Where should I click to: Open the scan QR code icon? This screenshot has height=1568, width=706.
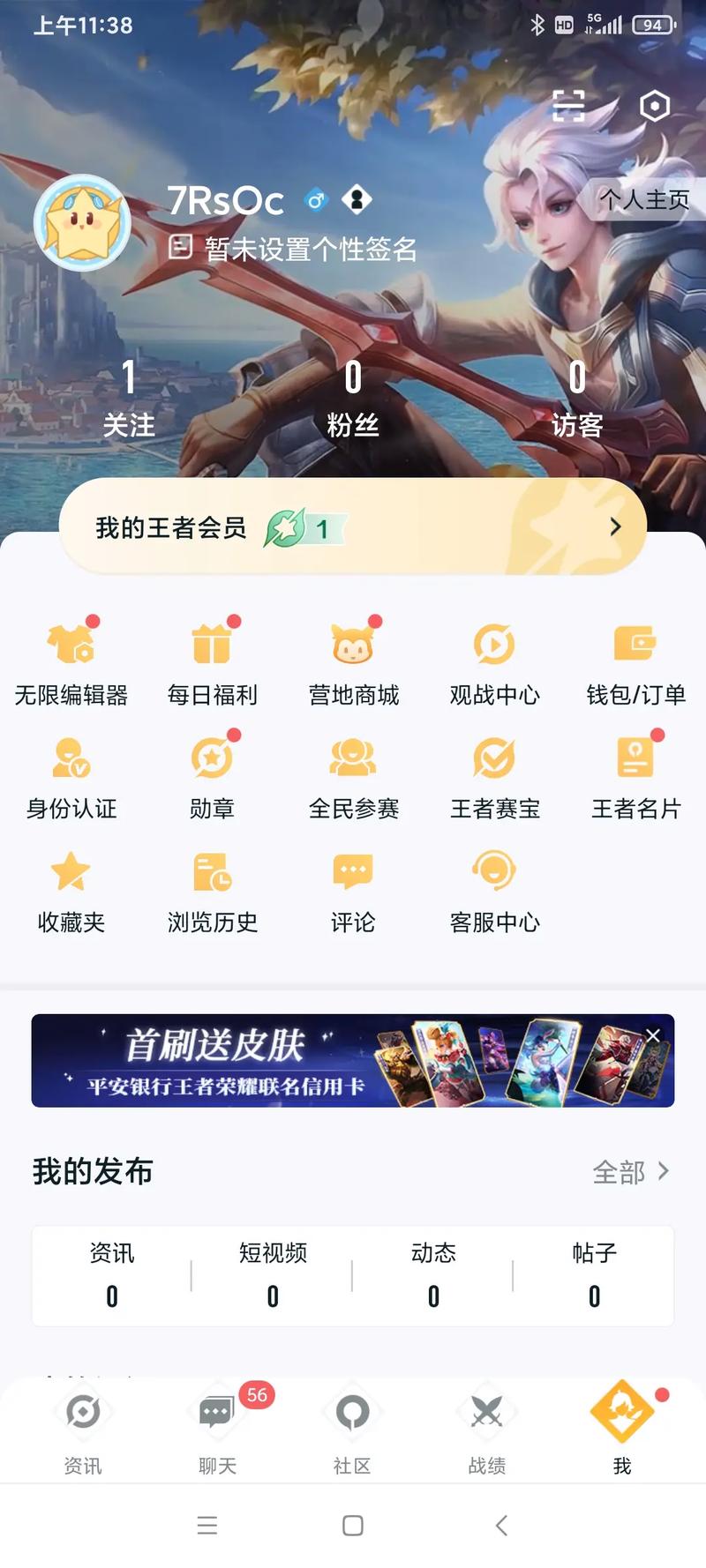point(568,106)
